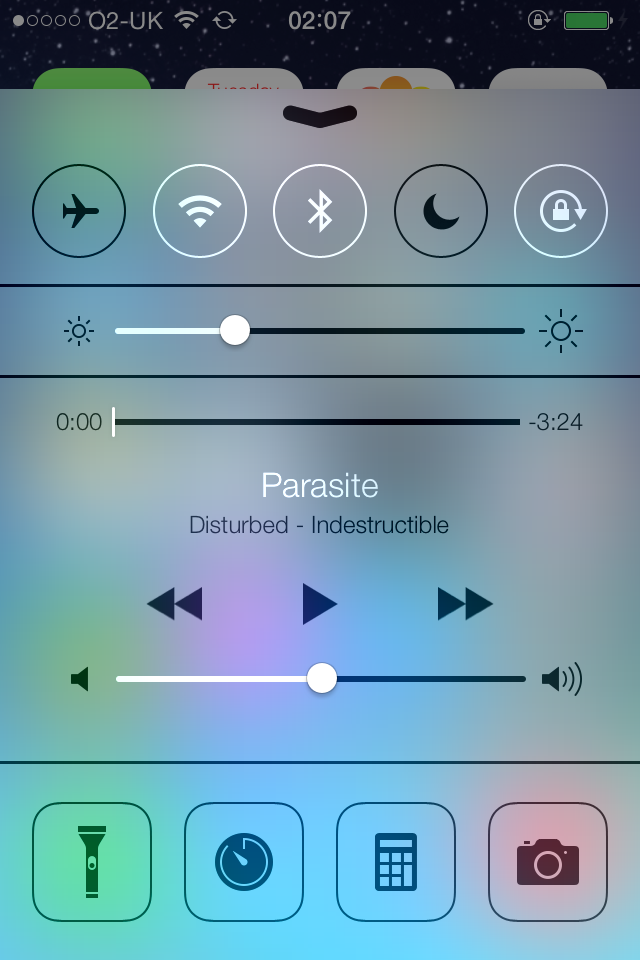Toggle Airplane Mode
Screen dimensions: 640x960
point(79,211)
